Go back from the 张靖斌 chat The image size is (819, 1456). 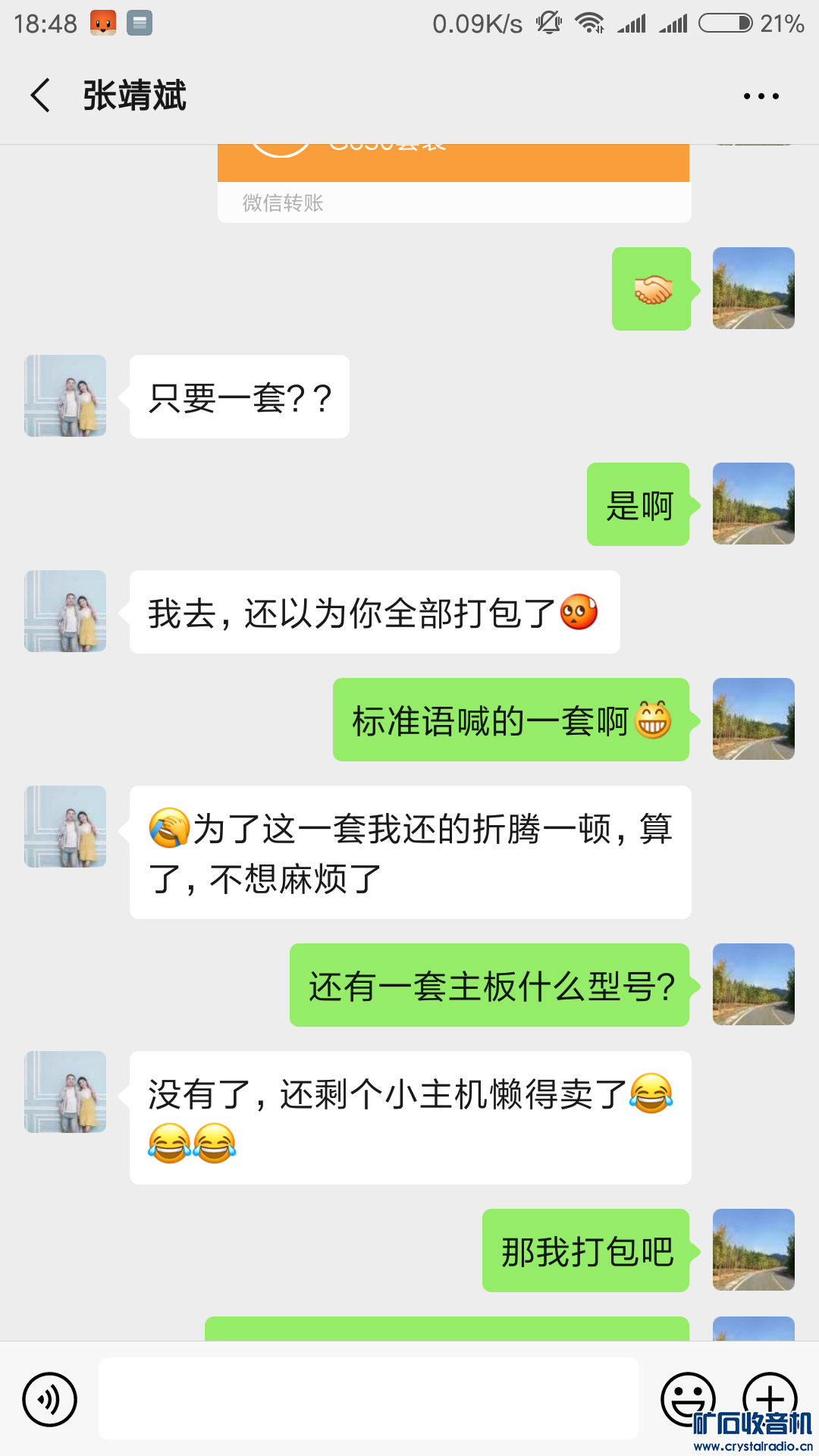pos(41,96)
